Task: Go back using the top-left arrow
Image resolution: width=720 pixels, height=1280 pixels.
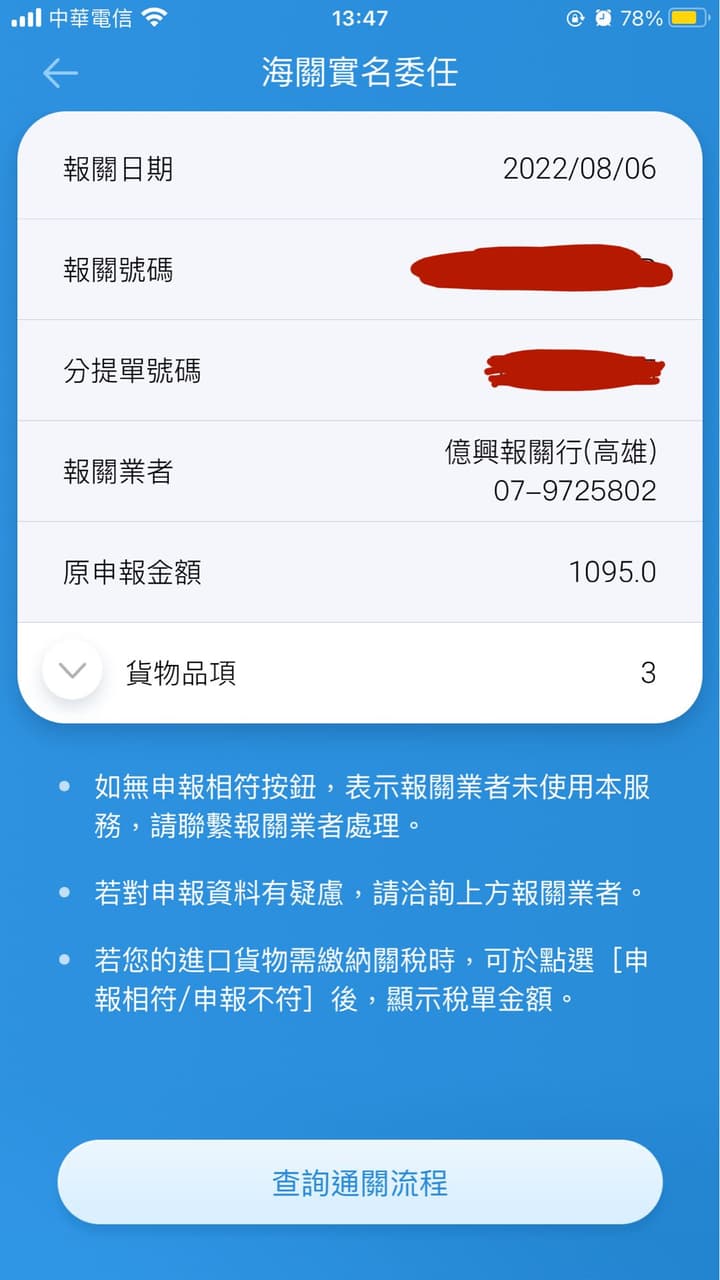Action: 60,73
